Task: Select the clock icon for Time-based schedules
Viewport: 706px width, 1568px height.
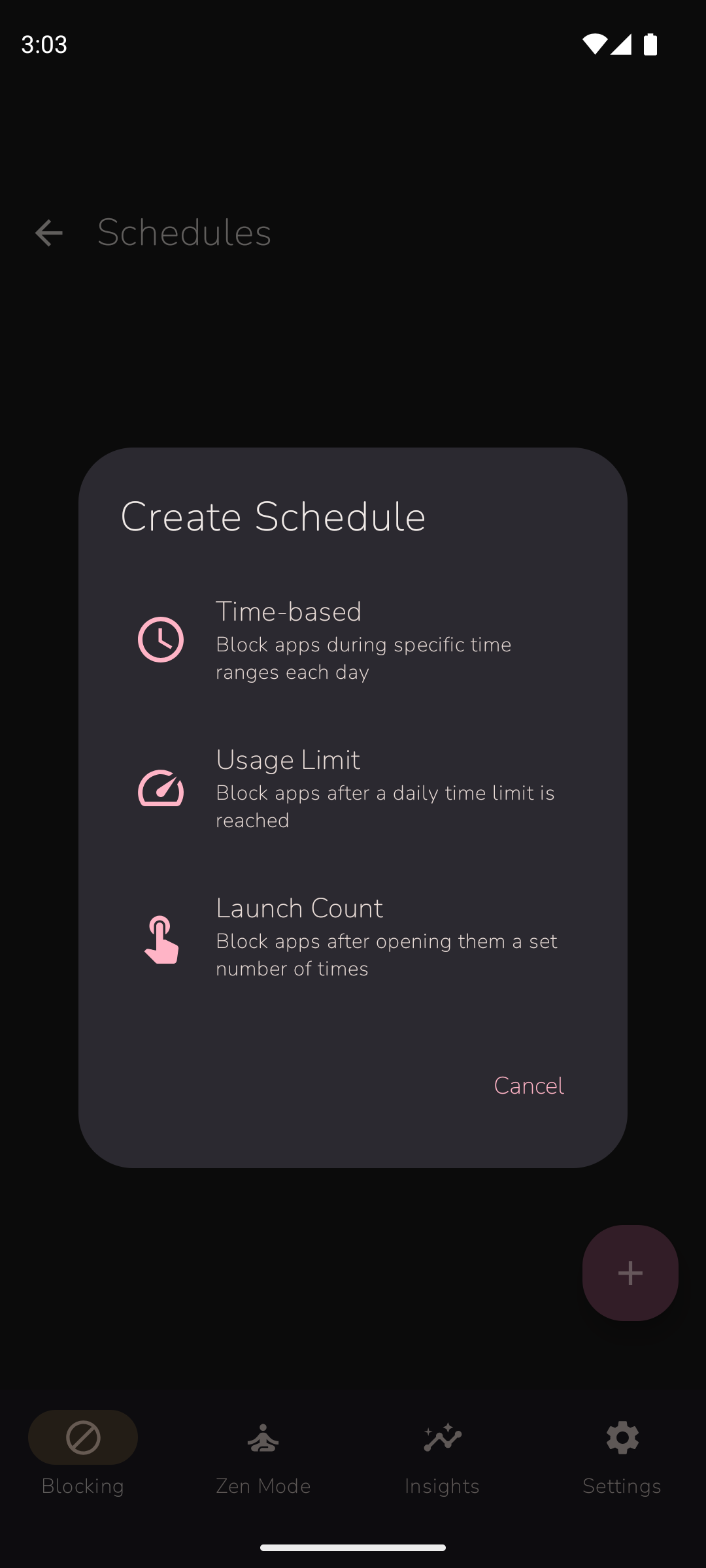Action: 161,639
